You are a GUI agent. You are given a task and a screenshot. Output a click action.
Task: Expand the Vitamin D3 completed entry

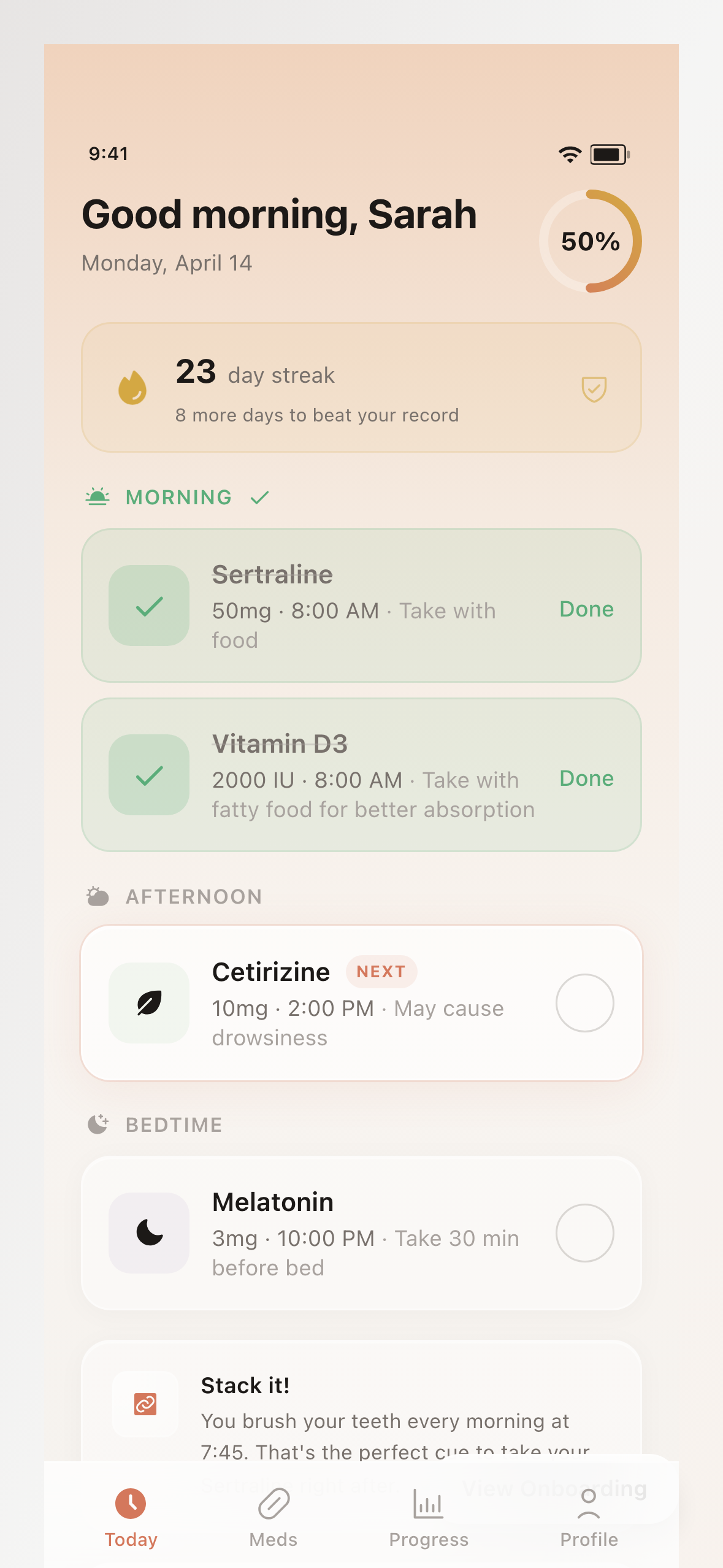(x=362, y=775)
